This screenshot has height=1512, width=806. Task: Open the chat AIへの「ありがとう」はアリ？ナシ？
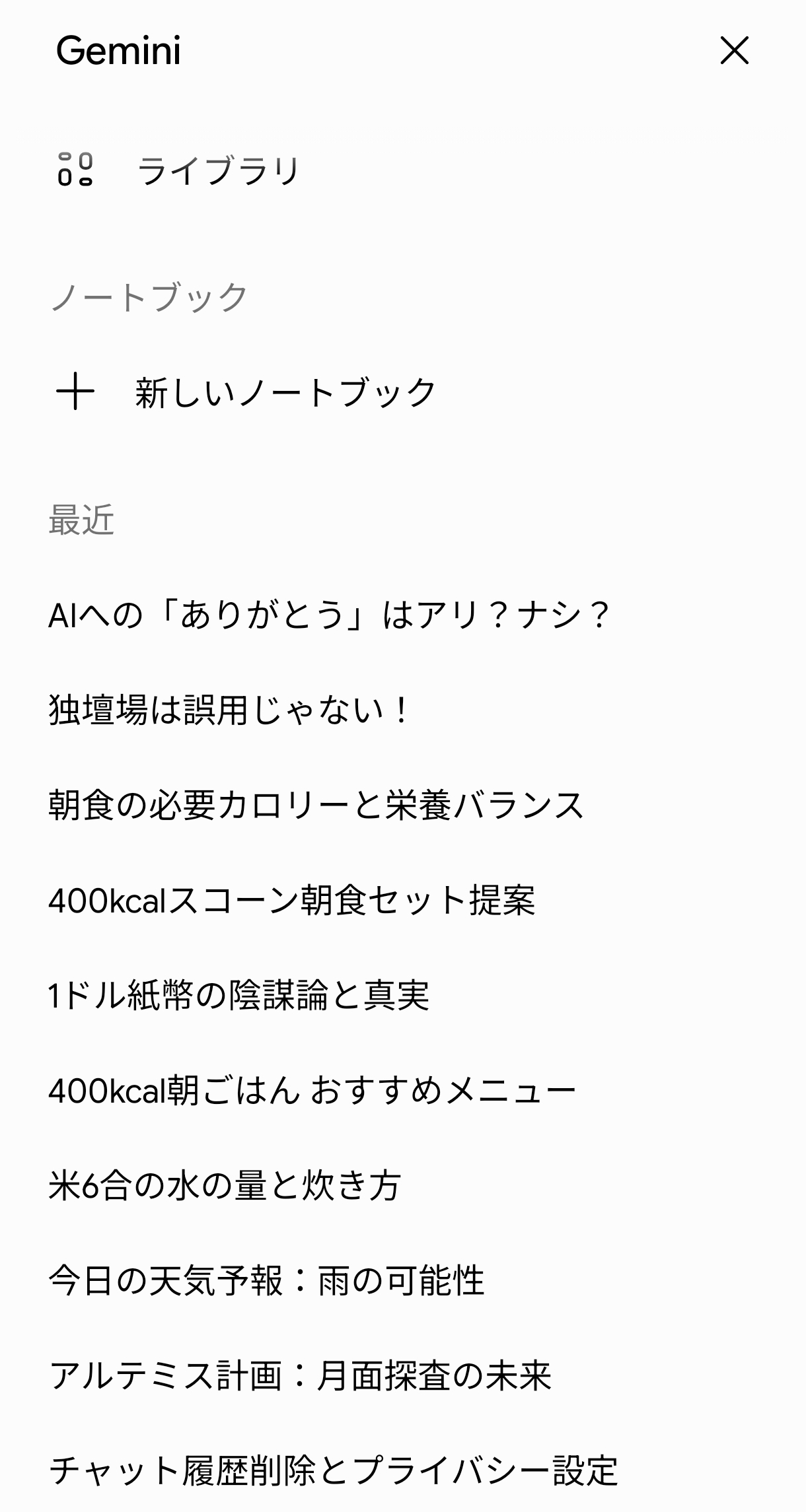[x=403, y=615]
